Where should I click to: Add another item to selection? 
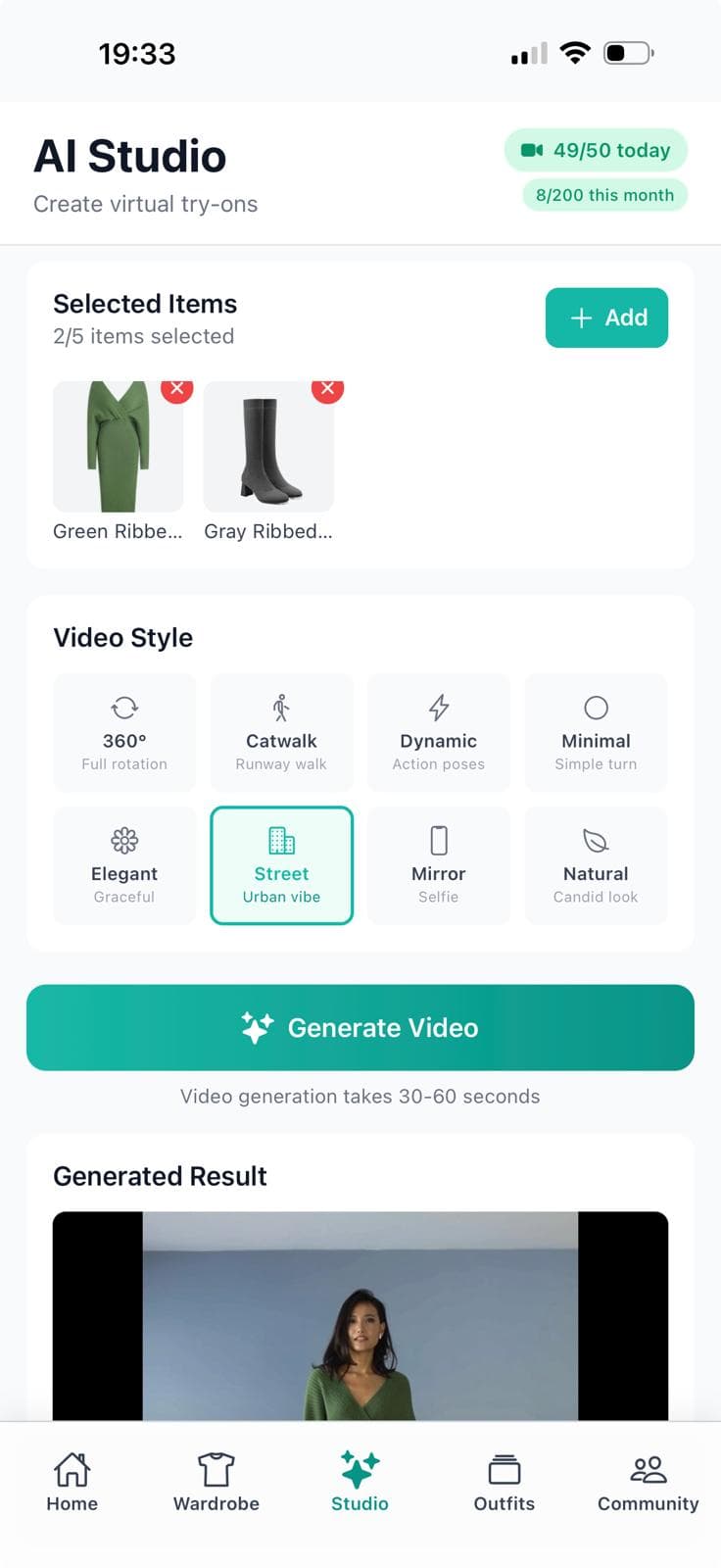point(606,318)
